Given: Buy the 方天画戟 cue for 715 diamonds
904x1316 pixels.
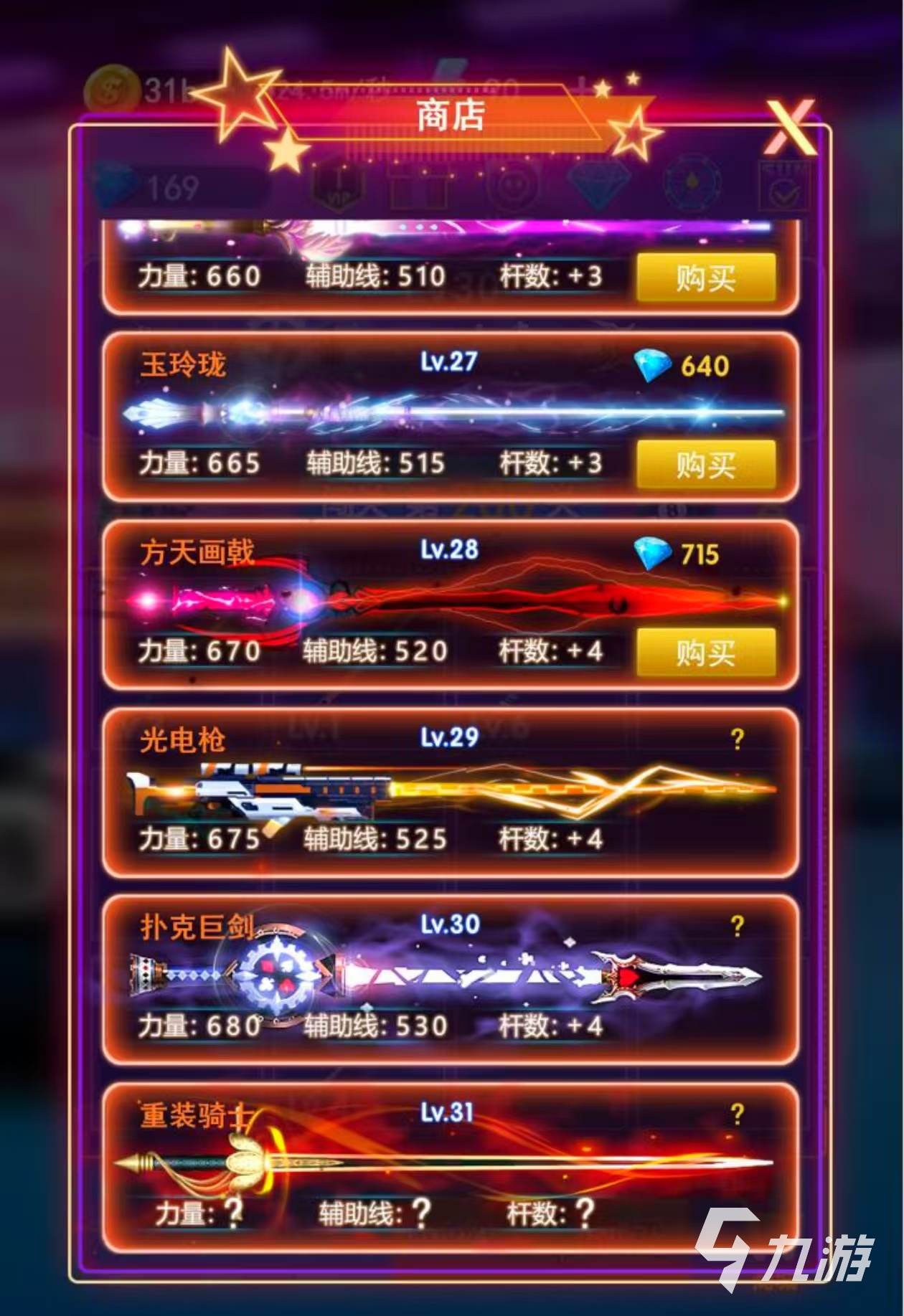Looking at the screenshot, I should tap(706, 653).
